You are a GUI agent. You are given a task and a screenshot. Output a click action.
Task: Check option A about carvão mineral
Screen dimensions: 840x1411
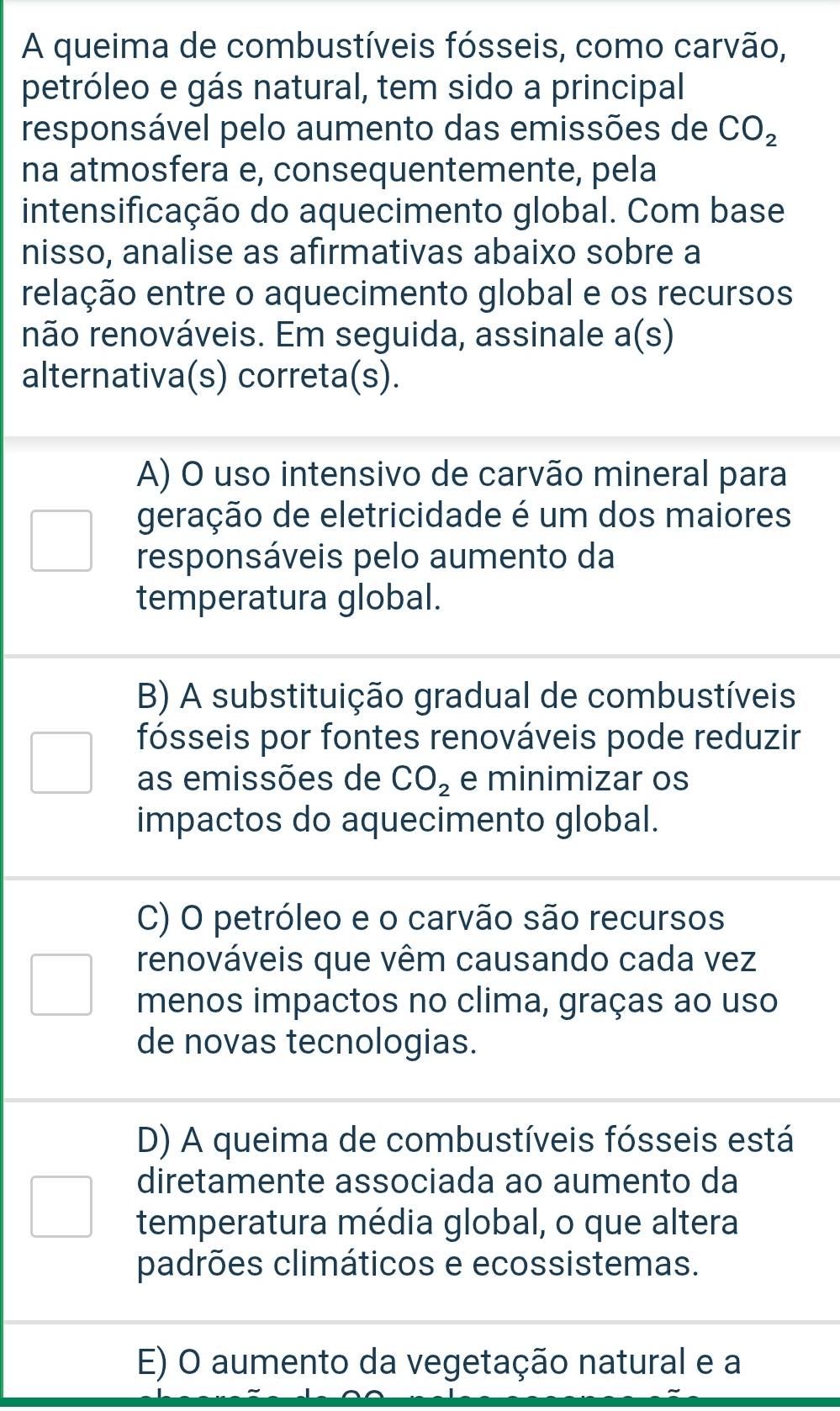(x=61, y=541)
